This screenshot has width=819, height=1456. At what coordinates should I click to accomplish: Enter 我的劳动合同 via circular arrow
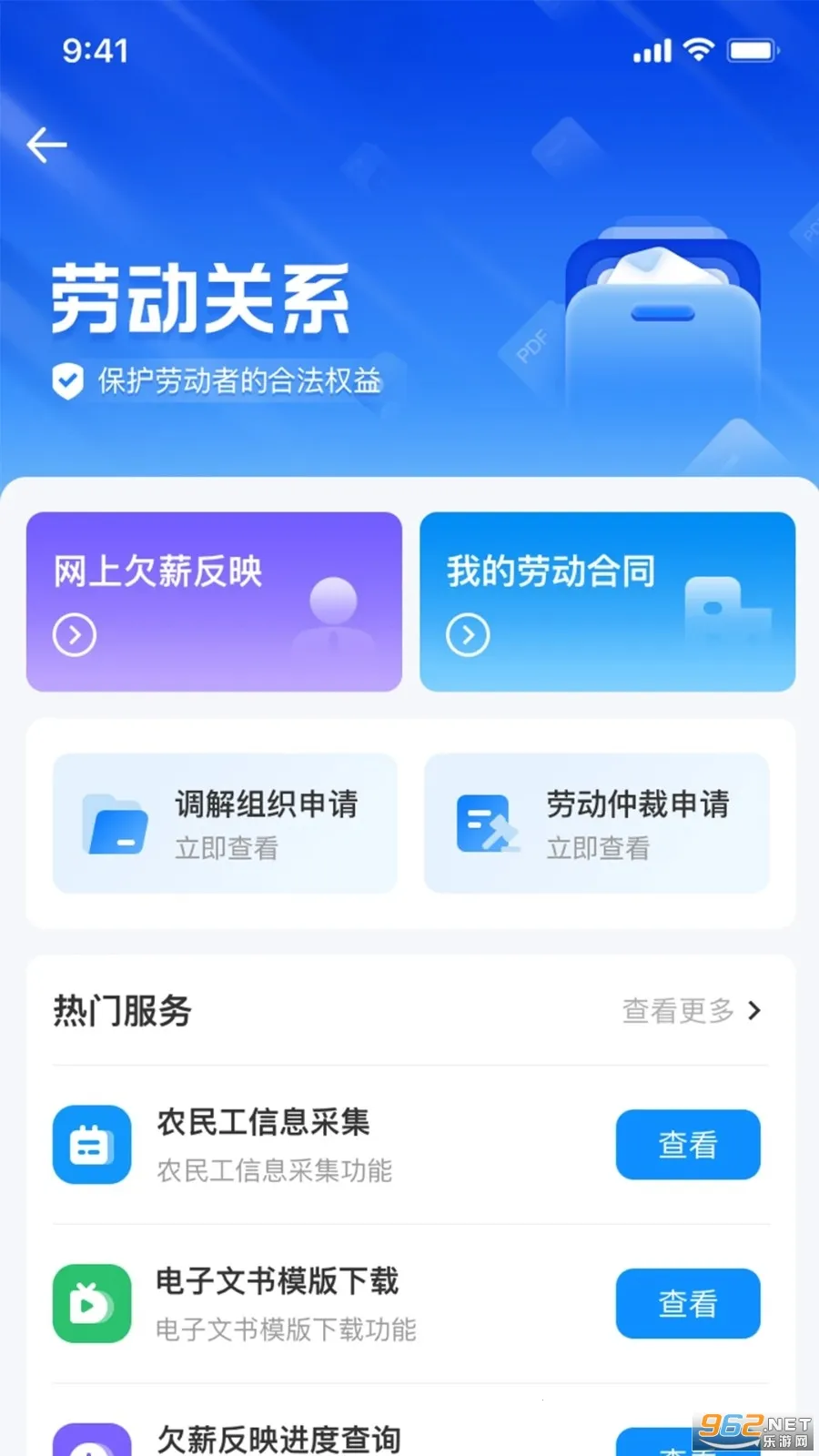468,634
